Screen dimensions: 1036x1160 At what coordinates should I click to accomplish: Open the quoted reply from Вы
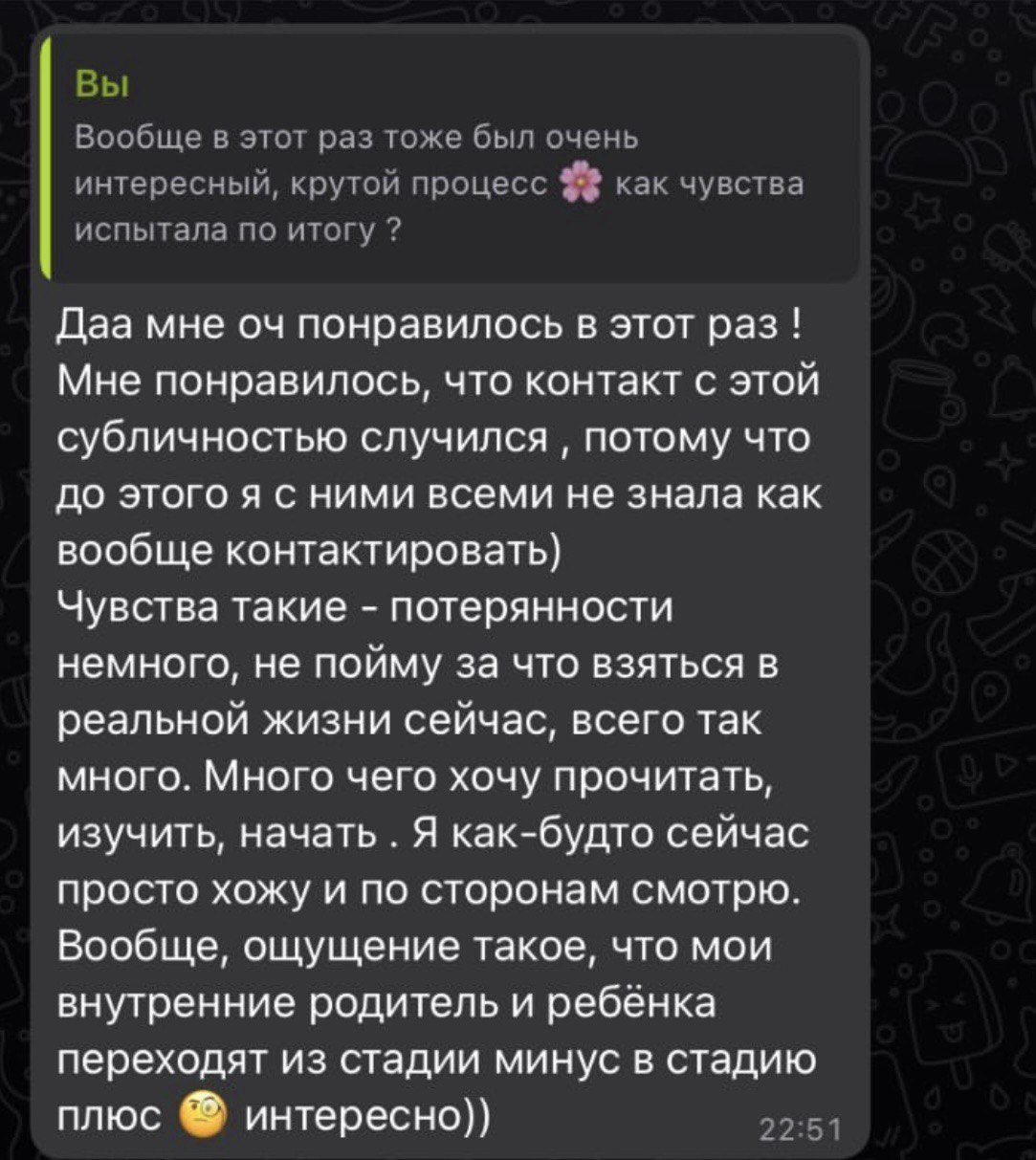coord(450,161)
